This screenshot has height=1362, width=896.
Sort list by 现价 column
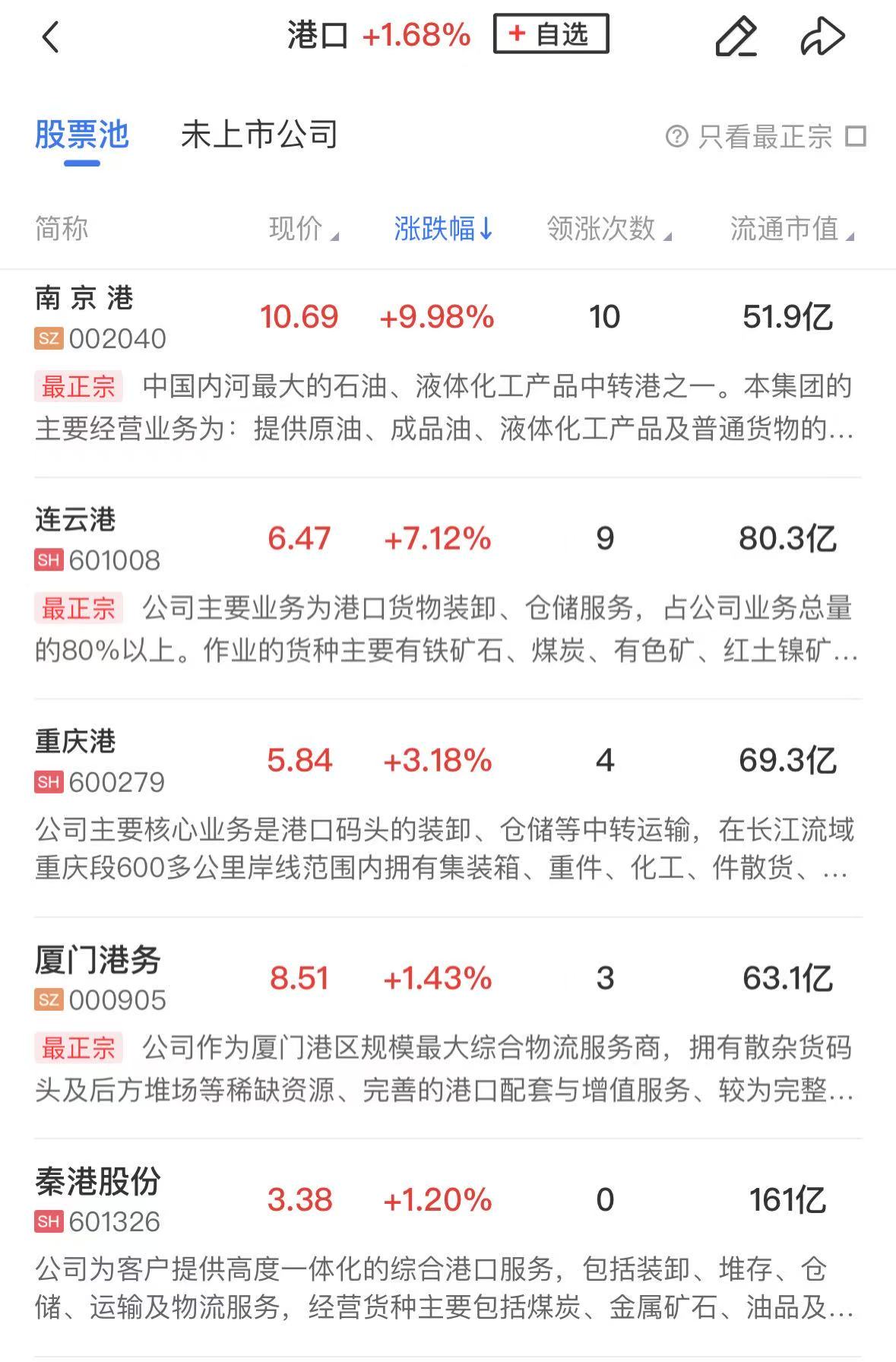[x=302, y=228]
